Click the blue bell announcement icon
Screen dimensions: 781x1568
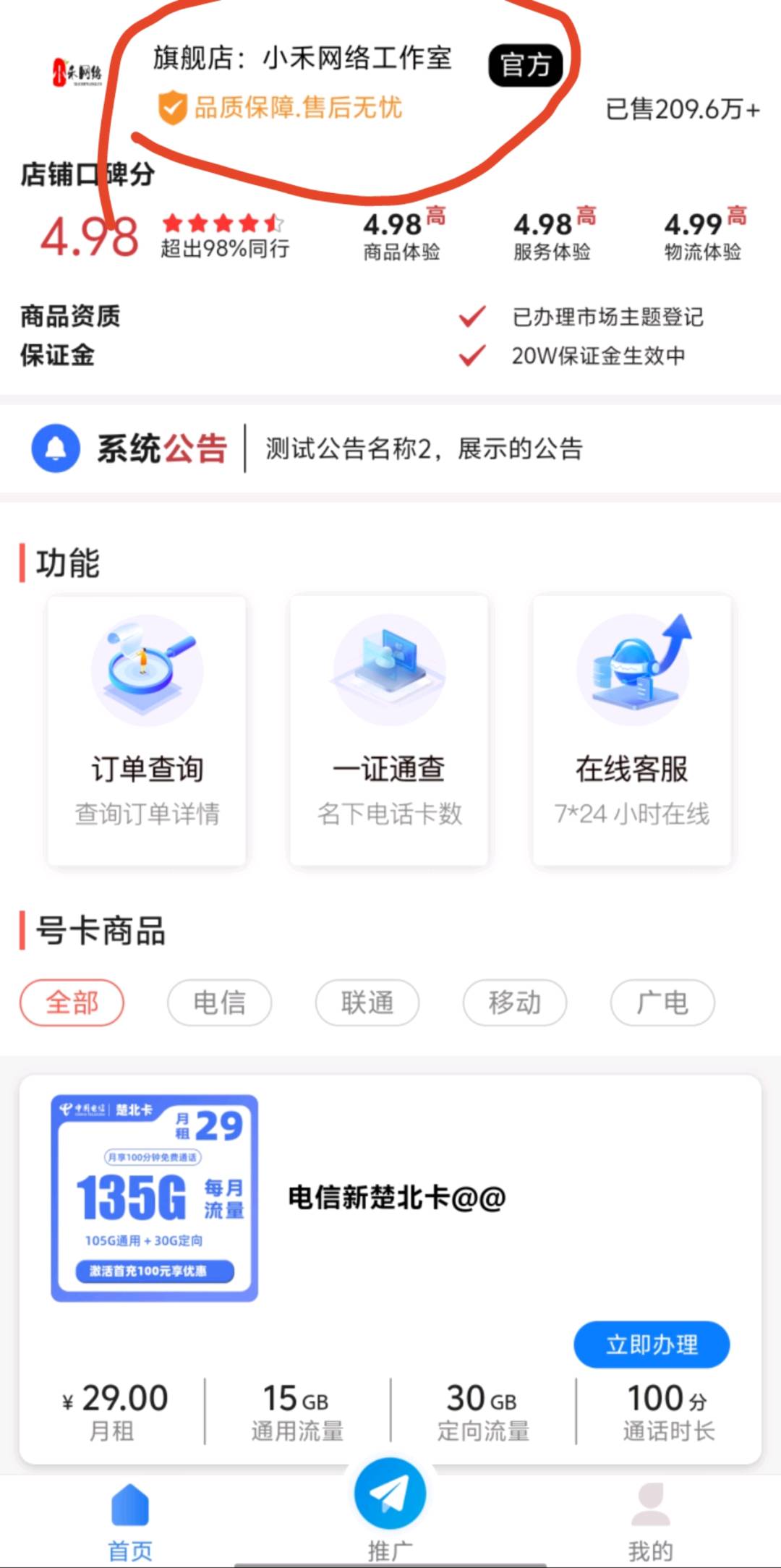pyautogui.click(x=56, y=448)
